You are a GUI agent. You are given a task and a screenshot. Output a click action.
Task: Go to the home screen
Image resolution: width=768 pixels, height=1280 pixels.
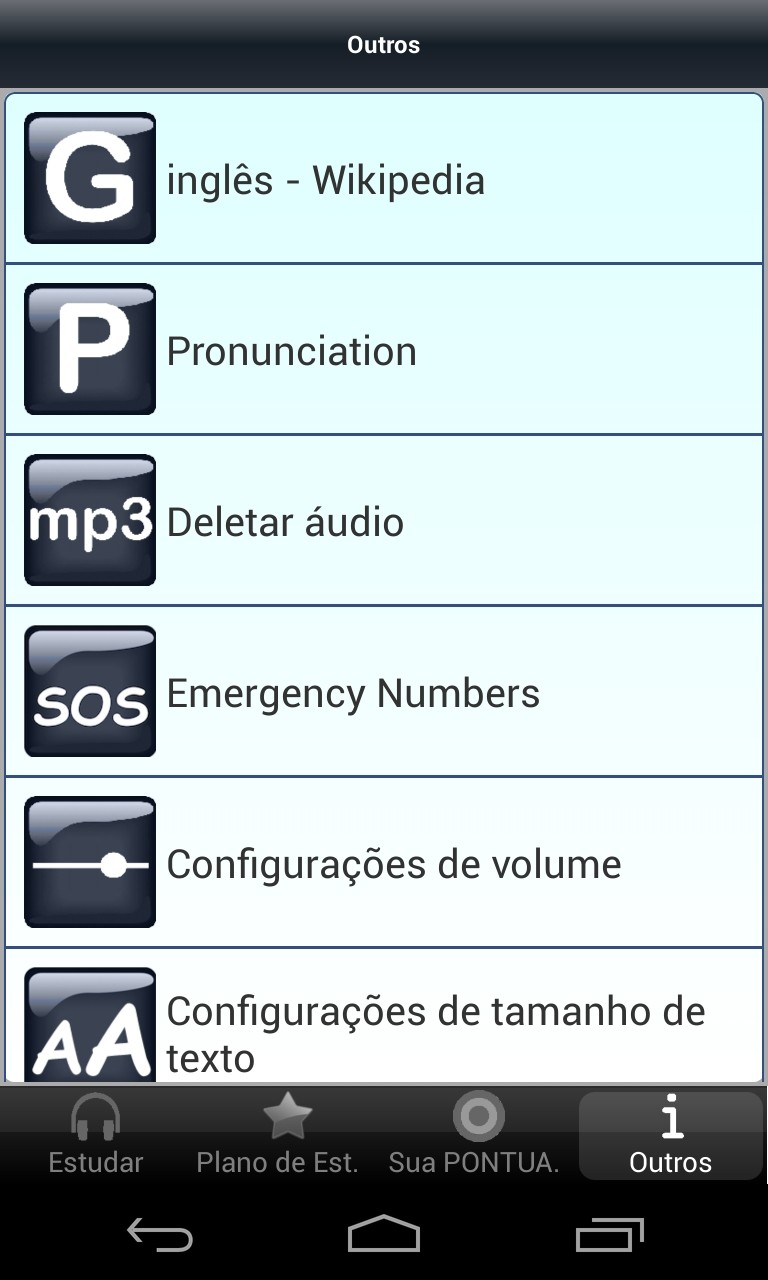[x=384, y=1234]
